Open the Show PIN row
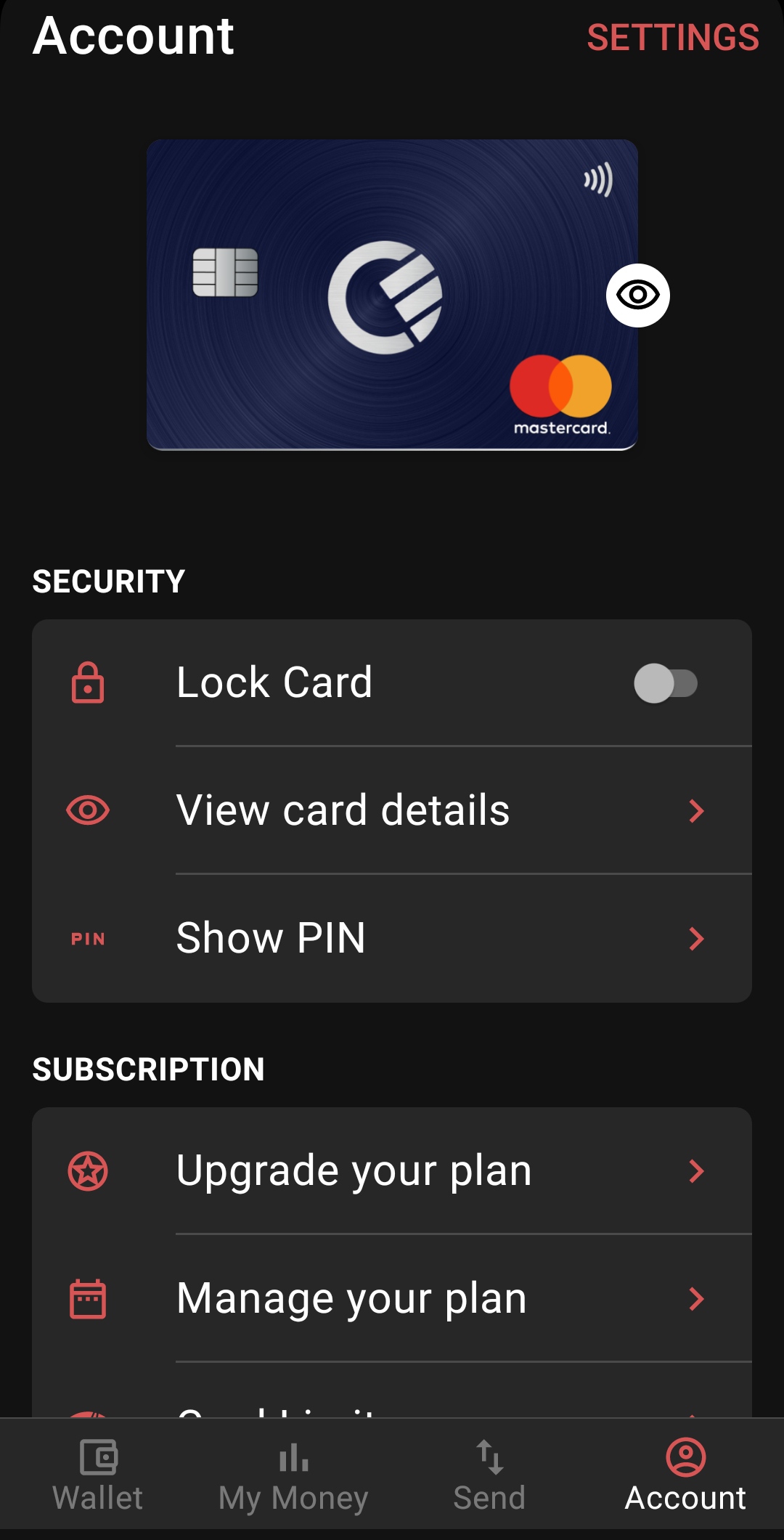784x1540 pixels. point(392,938)
